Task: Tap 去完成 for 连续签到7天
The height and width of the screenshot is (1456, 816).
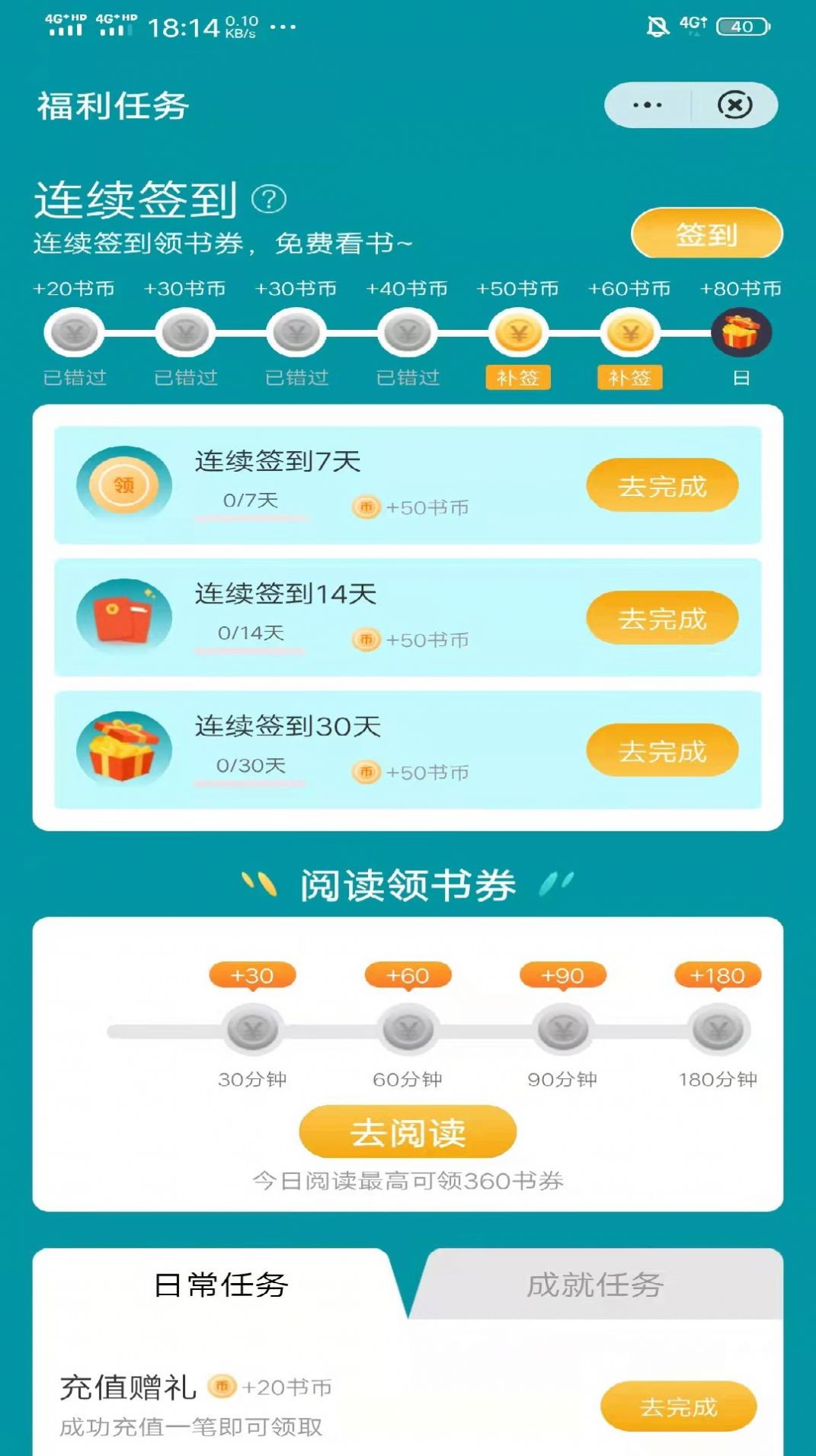Action: [661, 485]
